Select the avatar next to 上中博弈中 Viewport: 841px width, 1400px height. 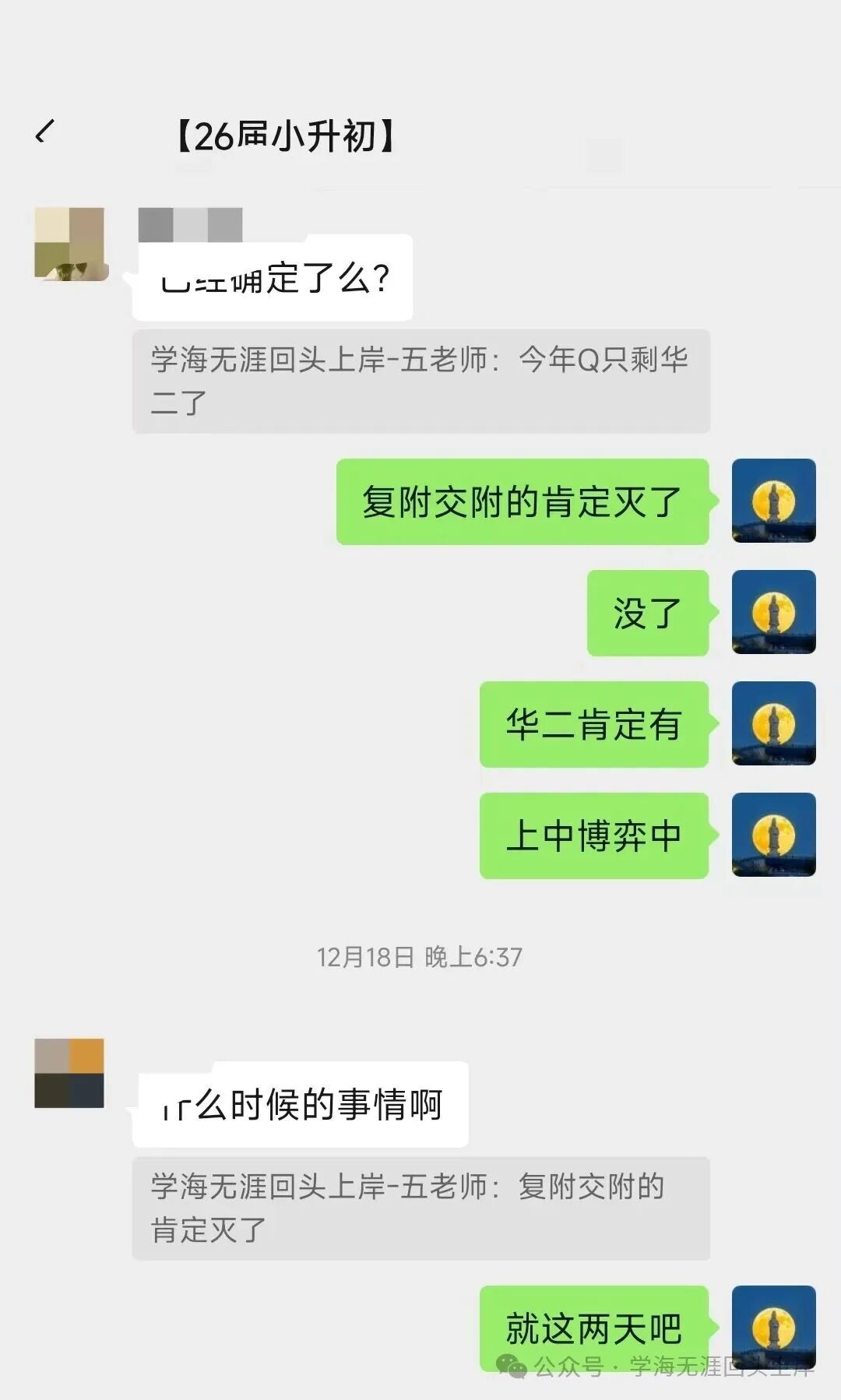tap(773, 835)
